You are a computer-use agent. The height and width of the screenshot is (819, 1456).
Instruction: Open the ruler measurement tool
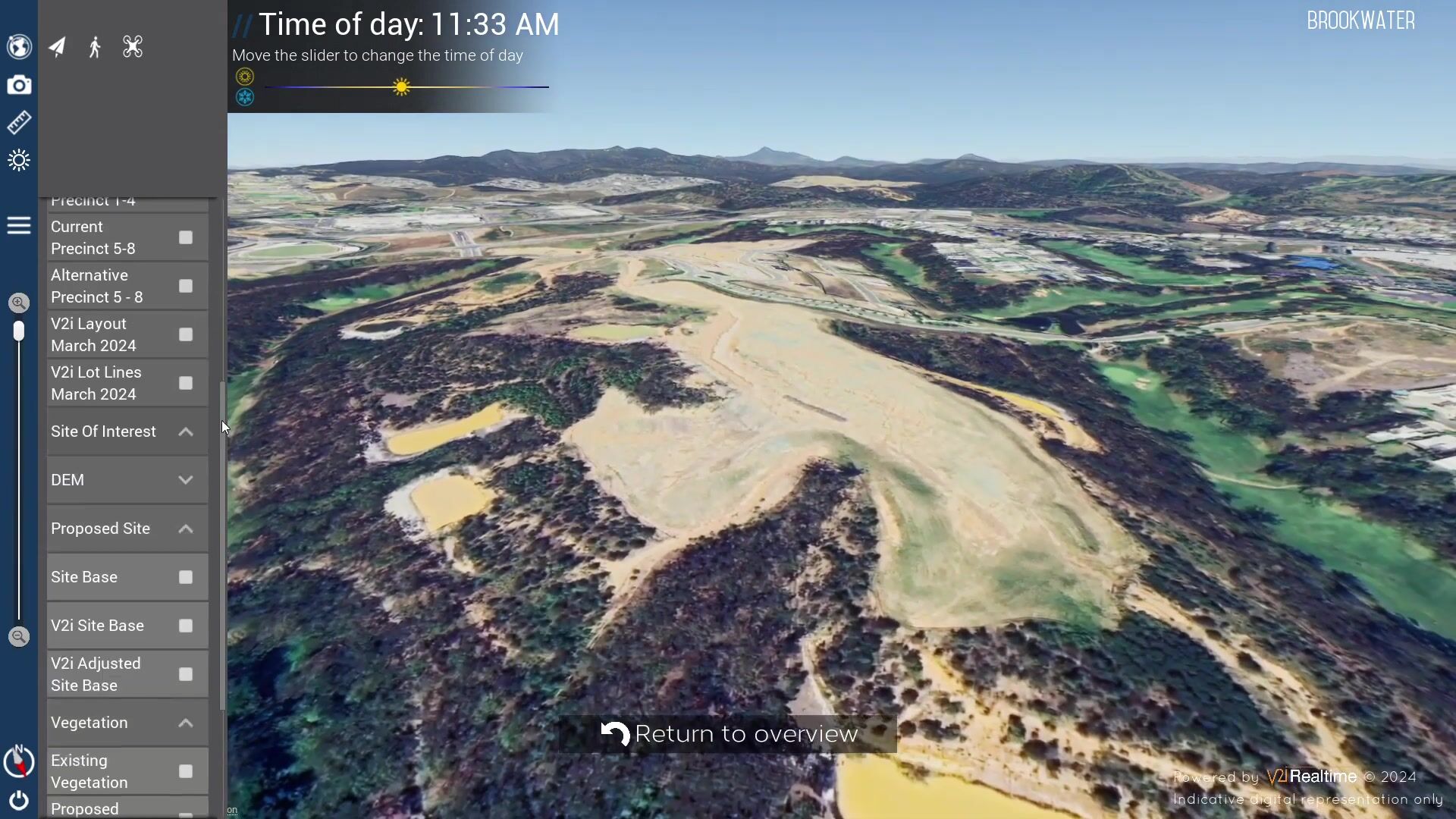click(19, 122)
